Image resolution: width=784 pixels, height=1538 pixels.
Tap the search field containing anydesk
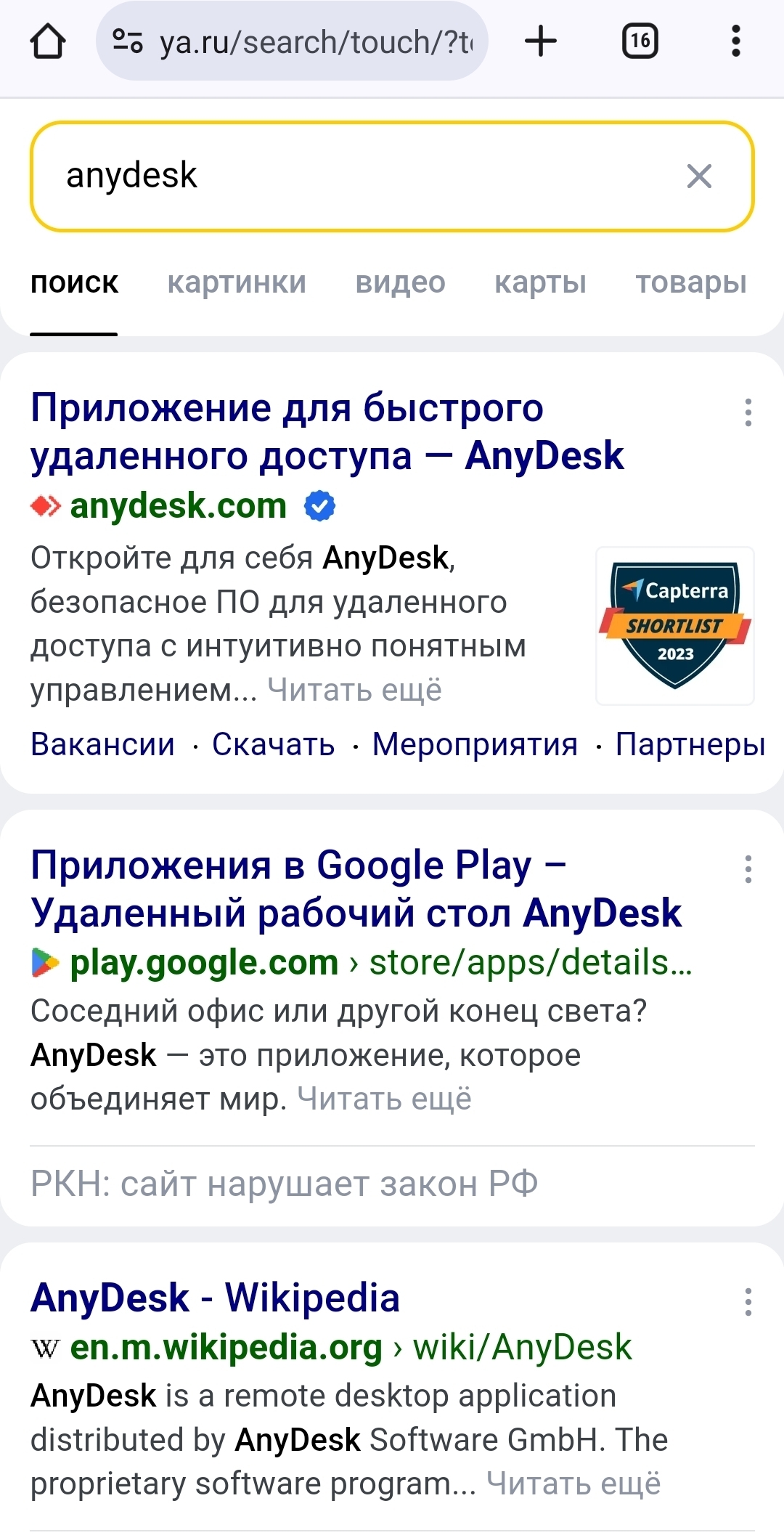[x=392, y=176]
